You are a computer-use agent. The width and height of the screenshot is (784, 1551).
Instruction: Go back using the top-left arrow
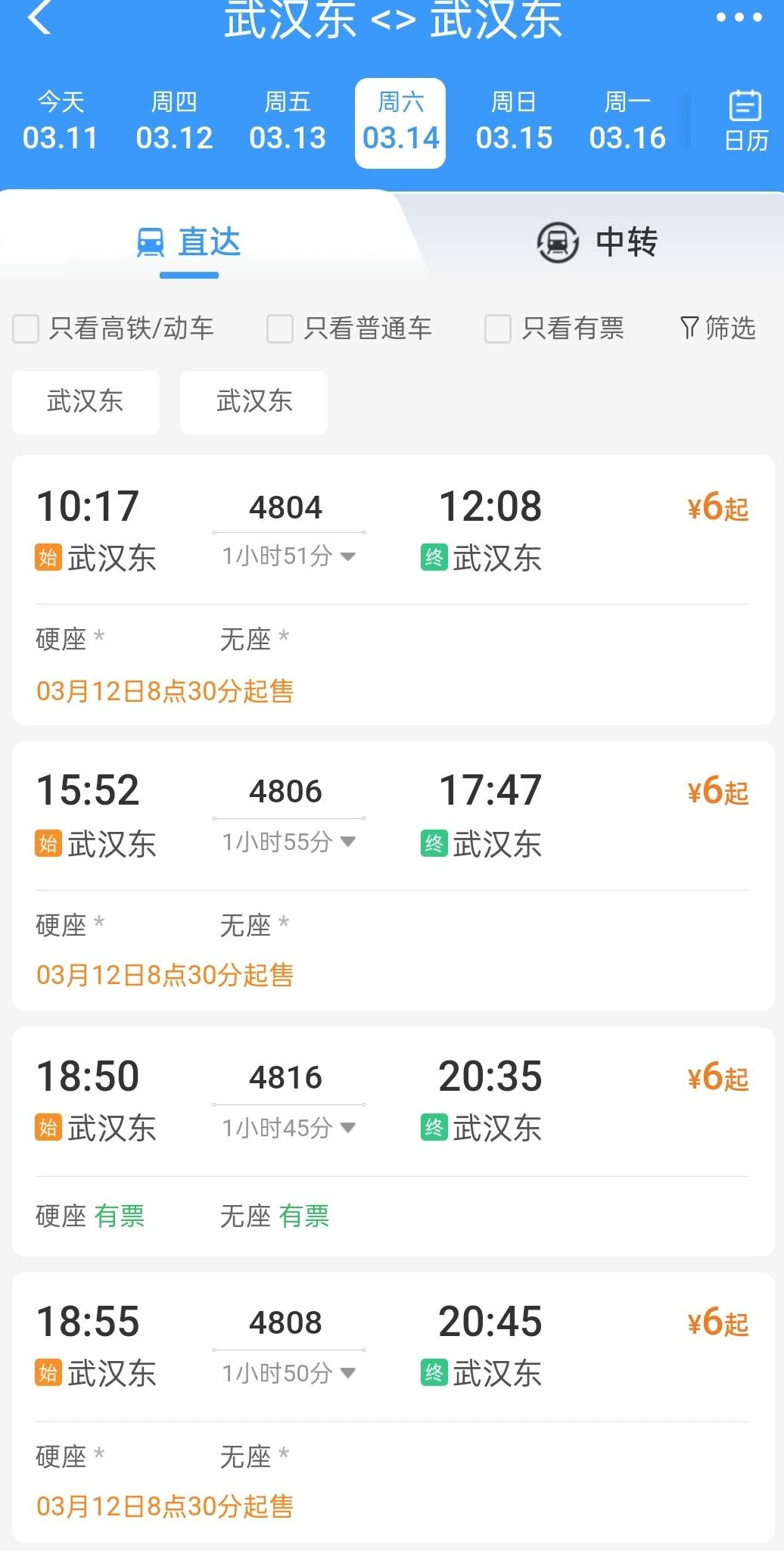(x=39, y=17)
